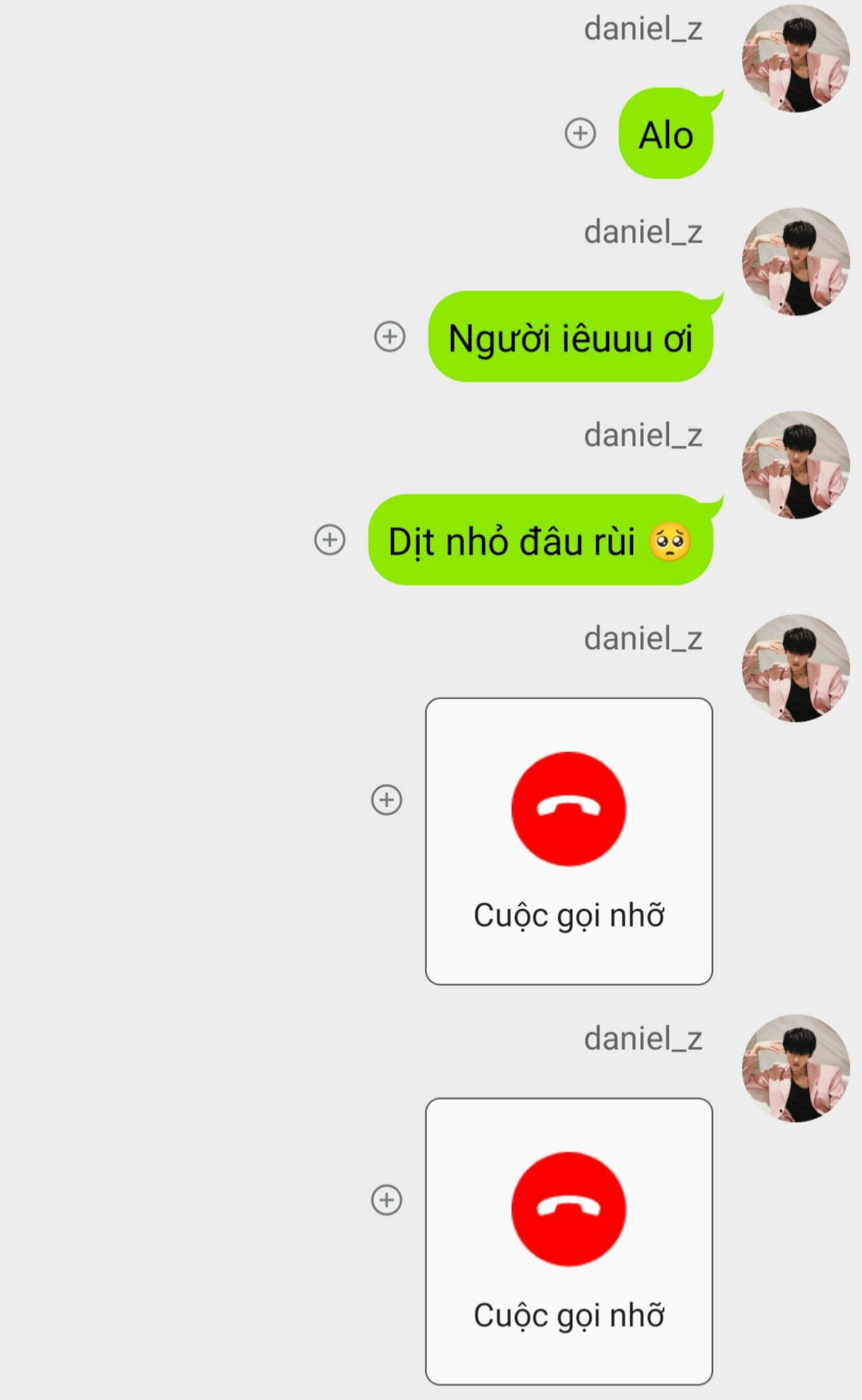Open the first "Cuộc gọi nhỡ" call card
Screen dimensions: 862x1400
coord(569,841)
